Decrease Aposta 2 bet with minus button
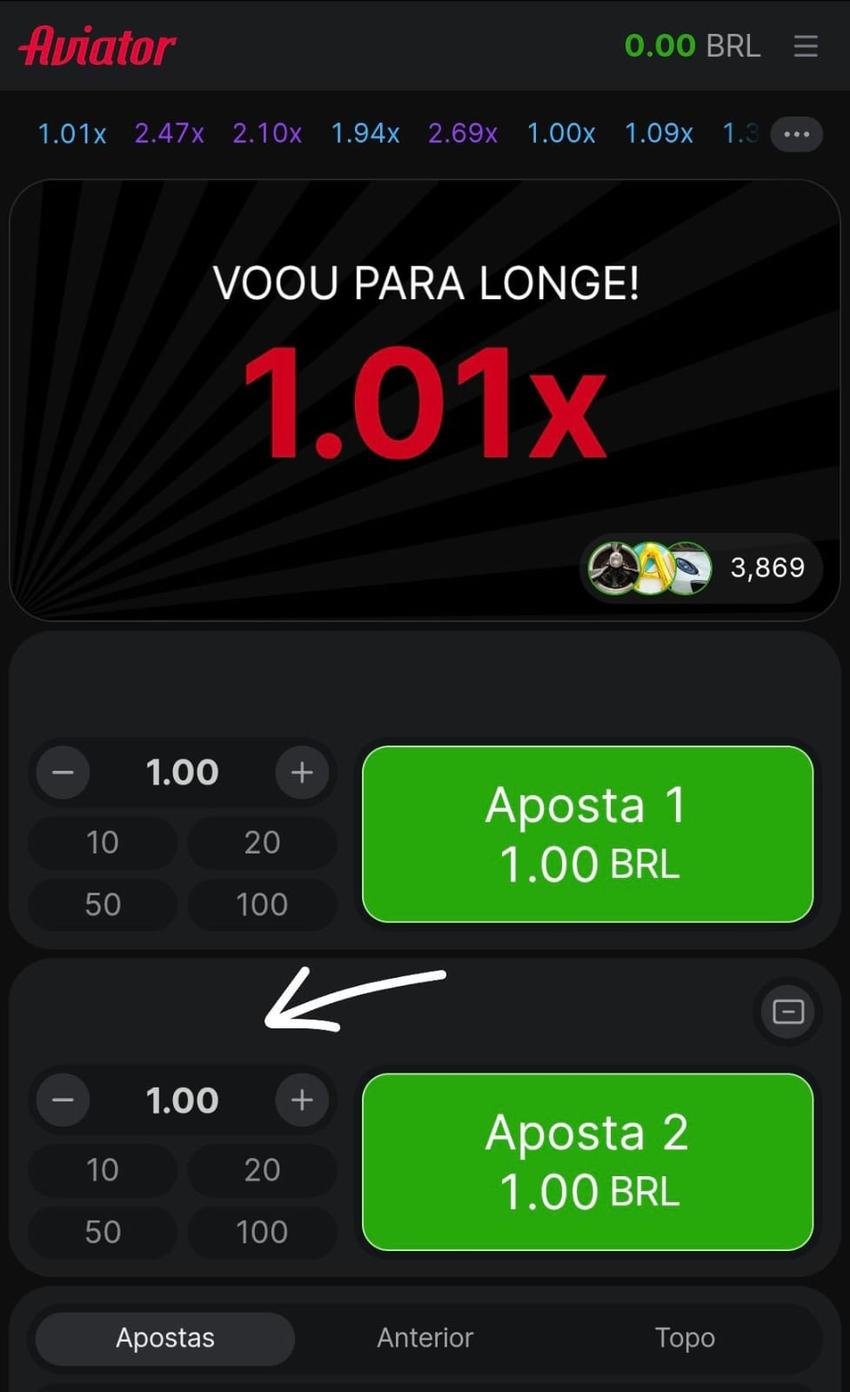Screen dimensions: 850x1392 click(x=62, y=1100)
